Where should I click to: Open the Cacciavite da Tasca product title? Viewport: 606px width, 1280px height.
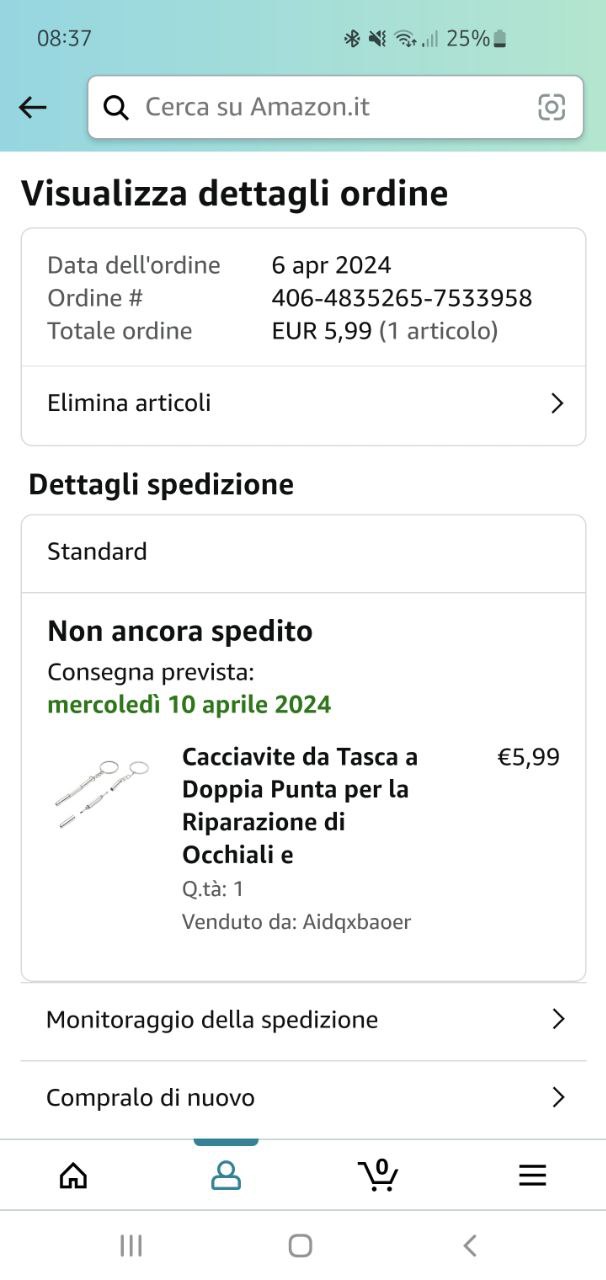[300, 805]
